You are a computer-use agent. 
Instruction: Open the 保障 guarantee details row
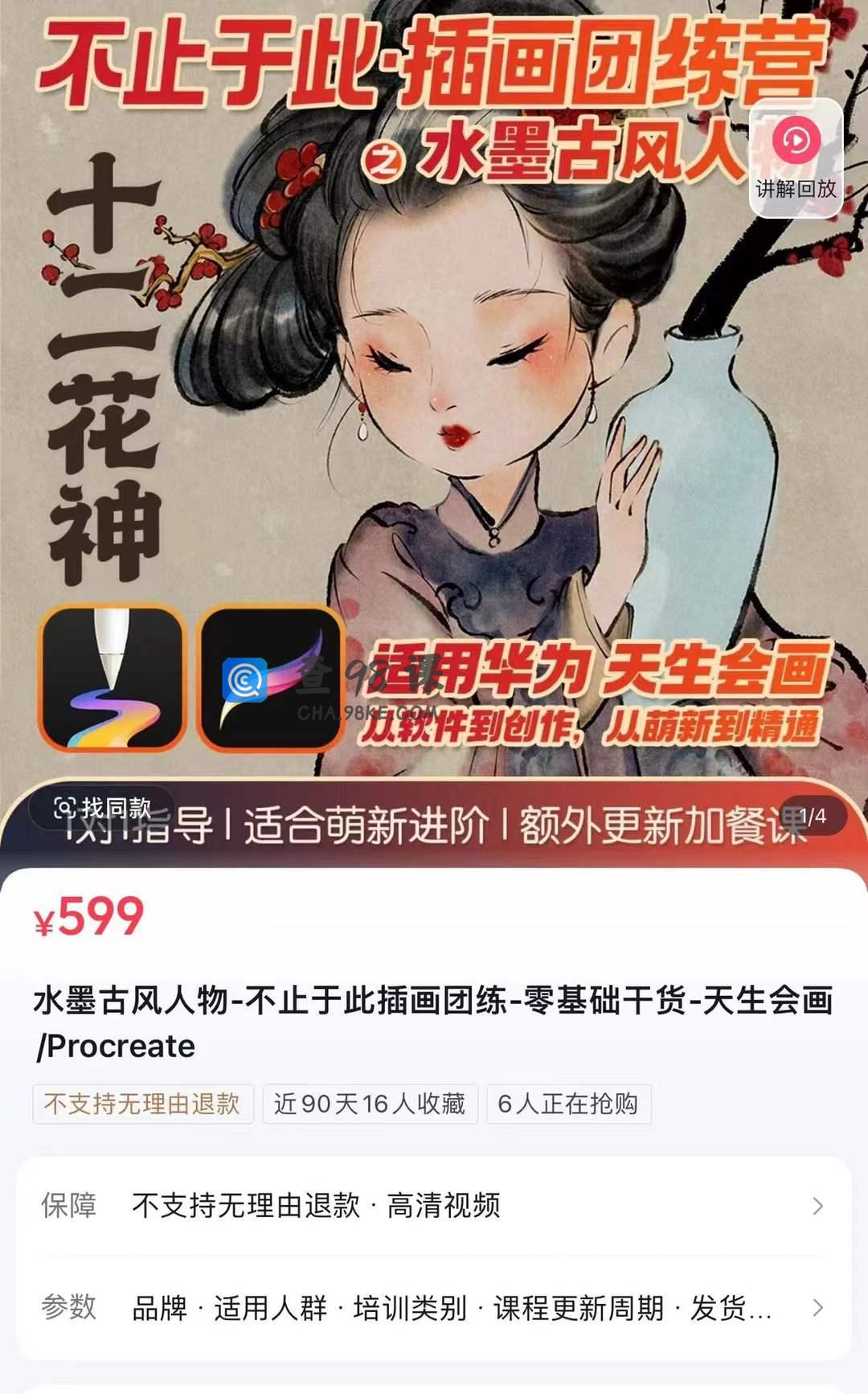coord(434,1206)
